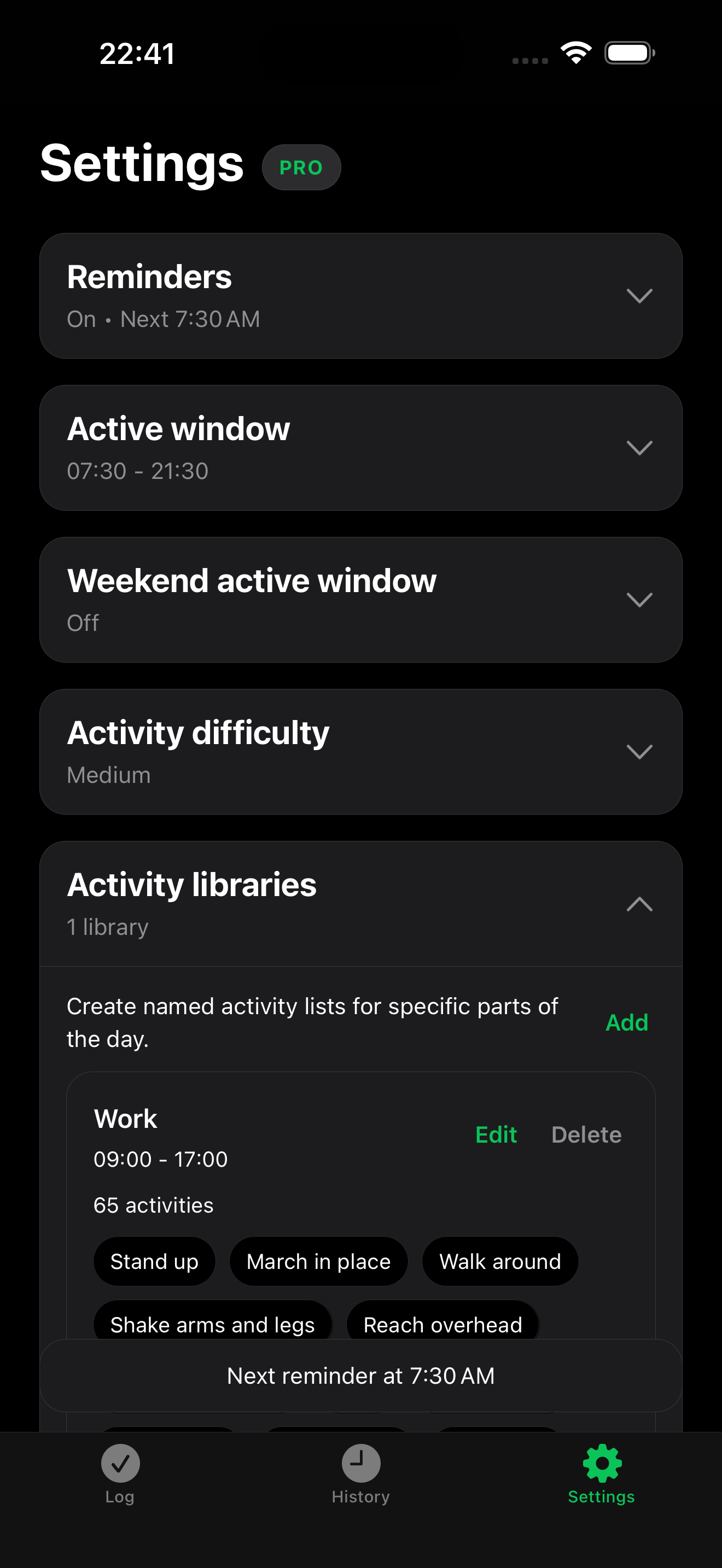
Task: Tap the battery indicator in status bar
Action: [628, 52]
